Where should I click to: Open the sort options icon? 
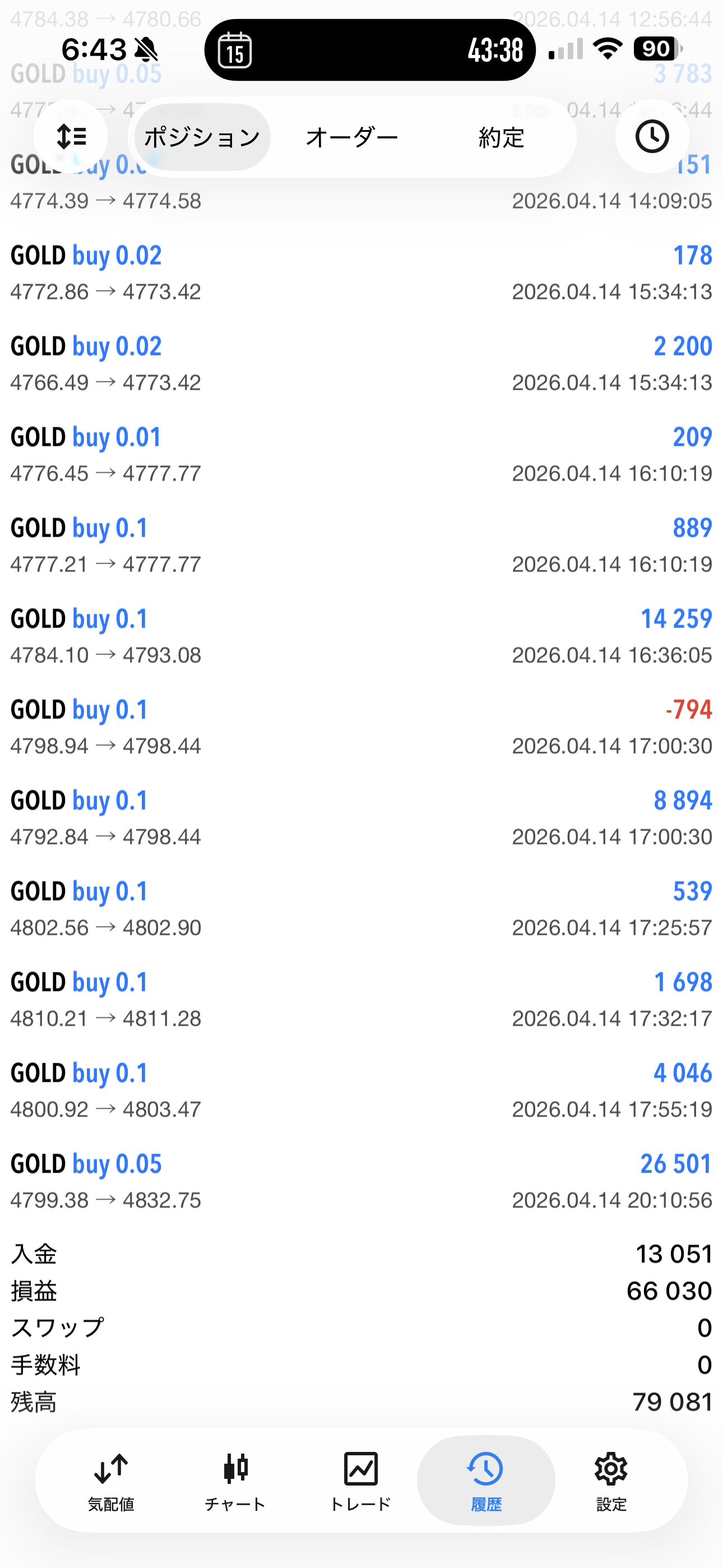pos(71,136)
